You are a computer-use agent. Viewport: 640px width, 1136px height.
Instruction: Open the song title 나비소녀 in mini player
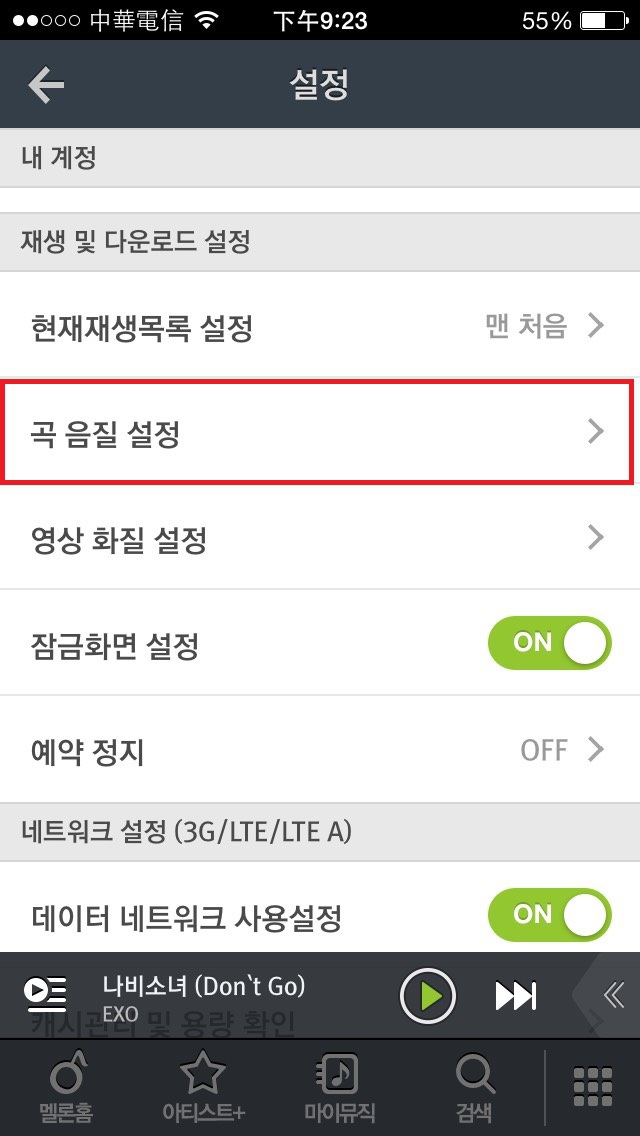[x=203, y=986]
